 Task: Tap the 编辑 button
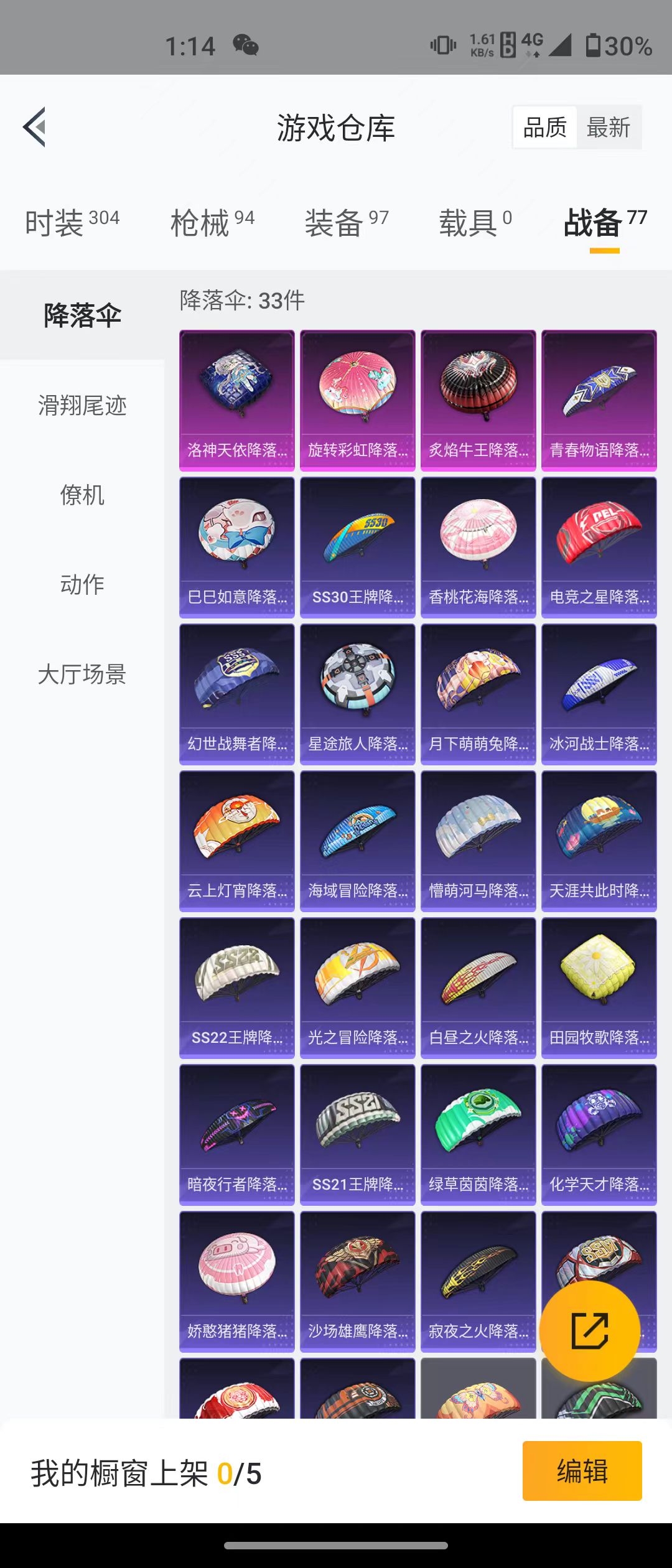click(x=582, y=1471)
